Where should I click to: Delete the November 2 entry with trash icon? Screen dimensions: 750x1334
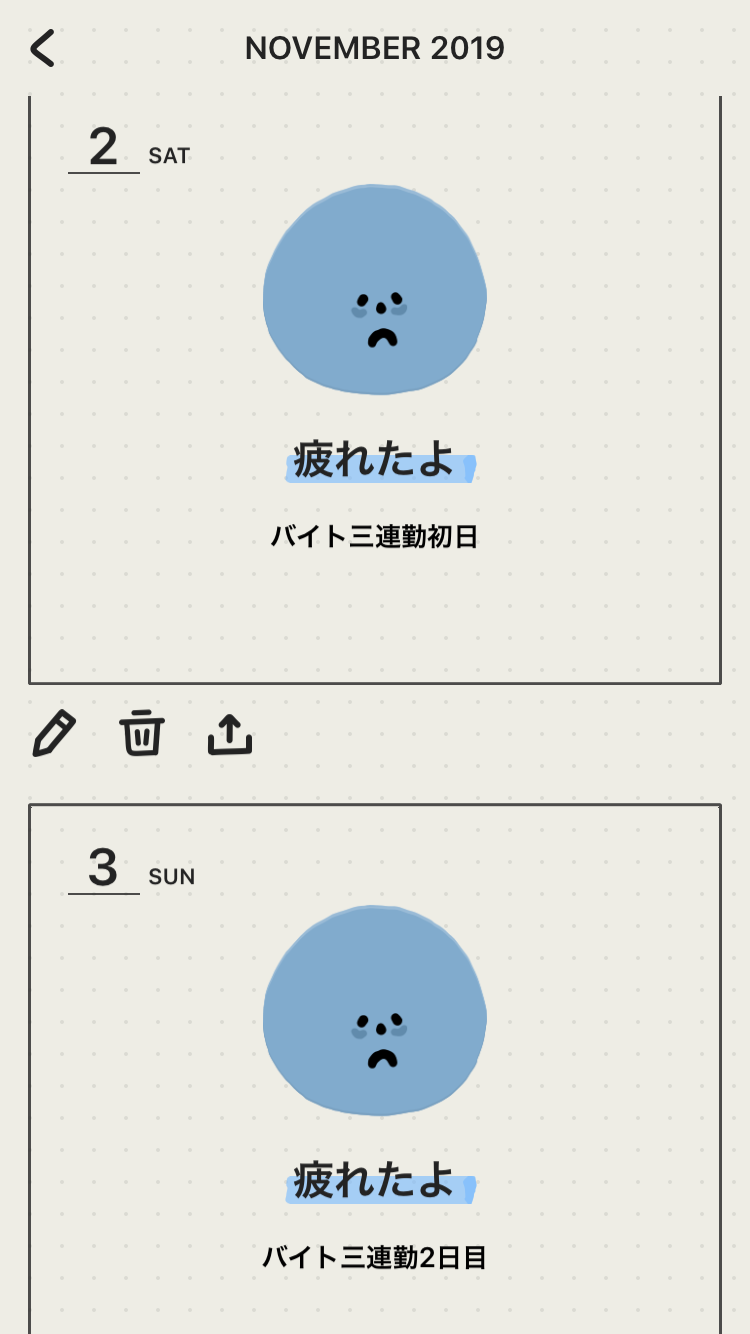click(x=142, y=733)
